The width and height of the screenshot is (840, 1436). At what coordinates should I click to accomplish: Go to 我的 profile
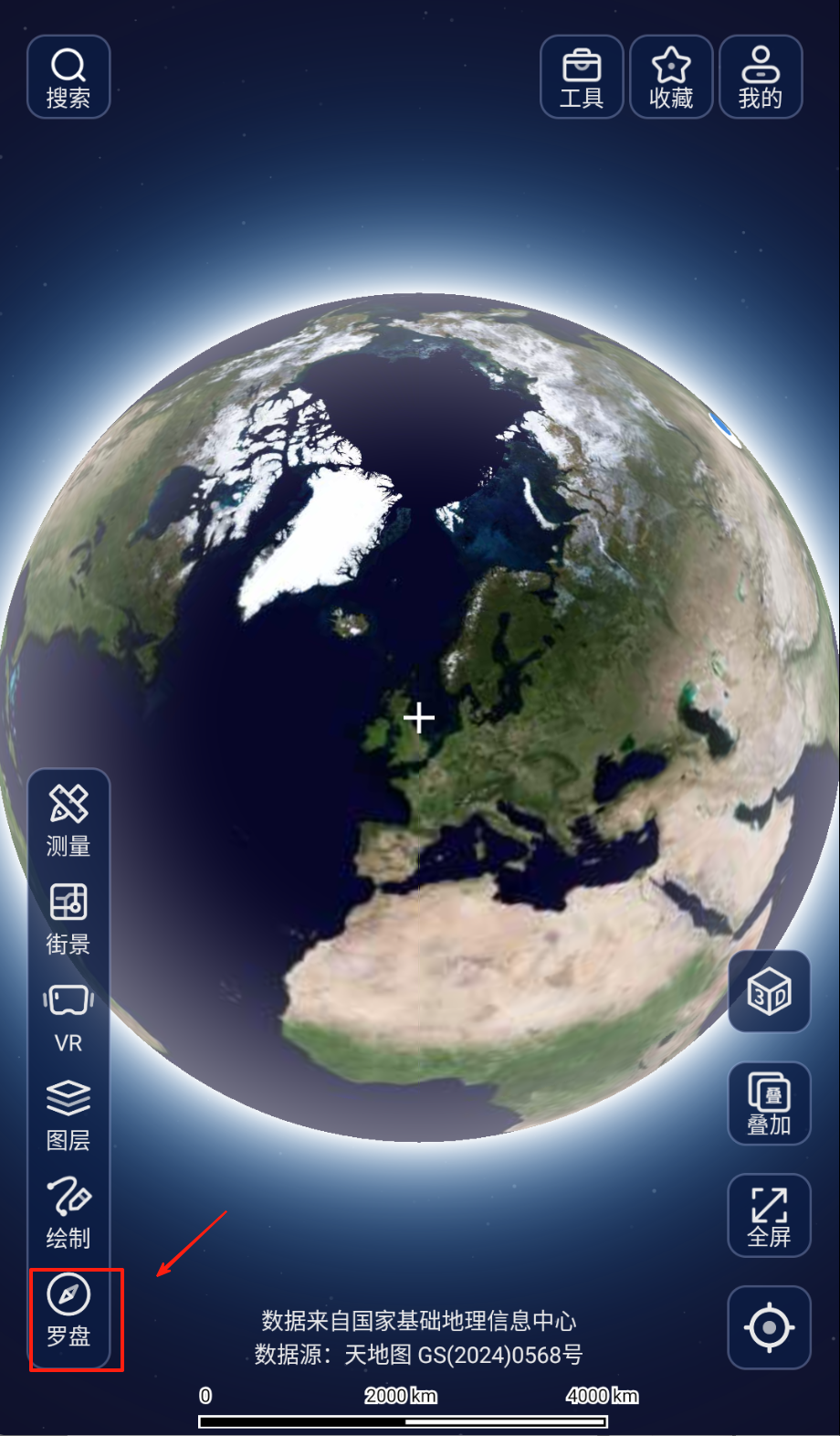[761, 78]
